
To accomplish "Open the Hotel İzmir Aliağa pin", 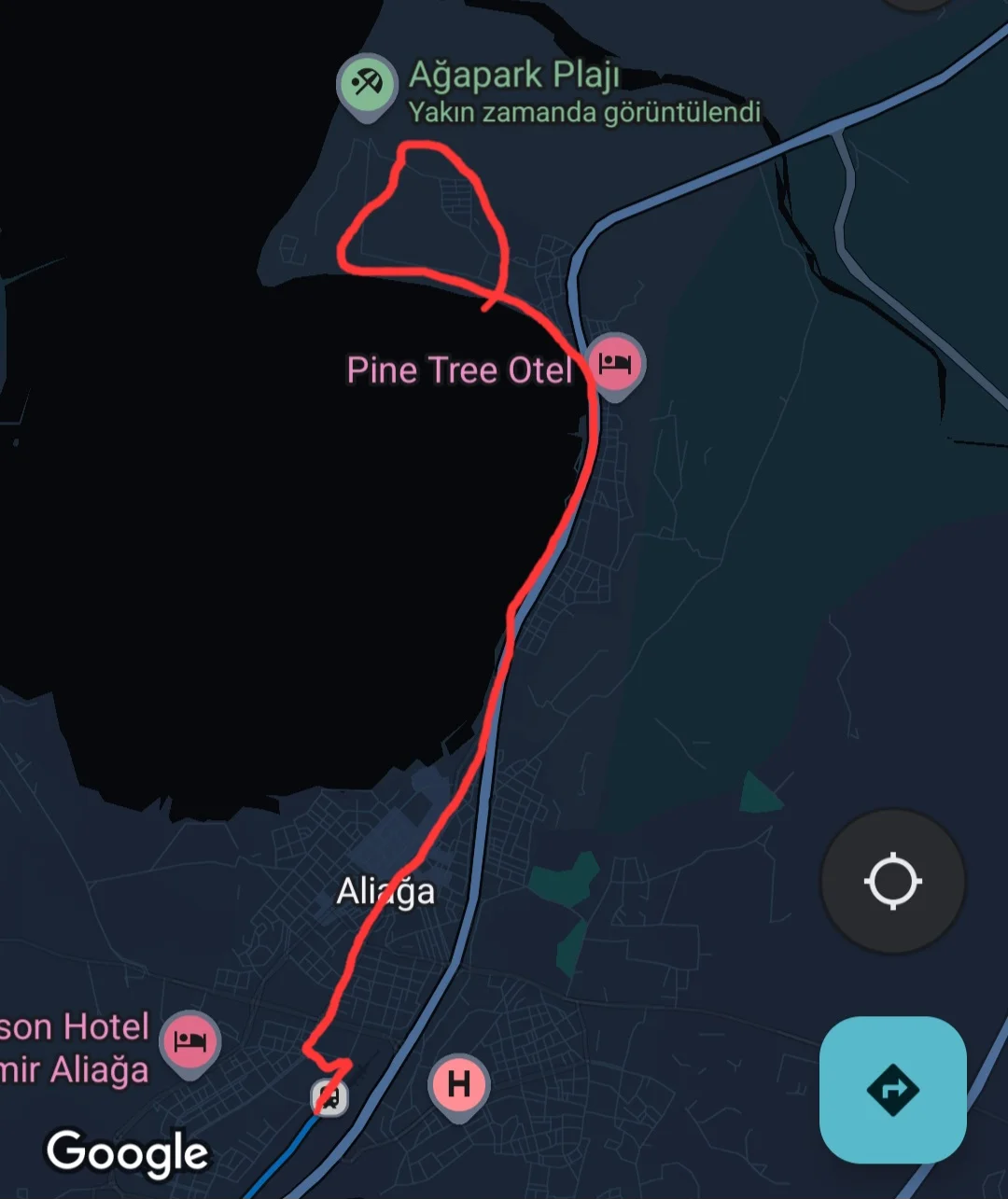I will (x=190, y=1041).
